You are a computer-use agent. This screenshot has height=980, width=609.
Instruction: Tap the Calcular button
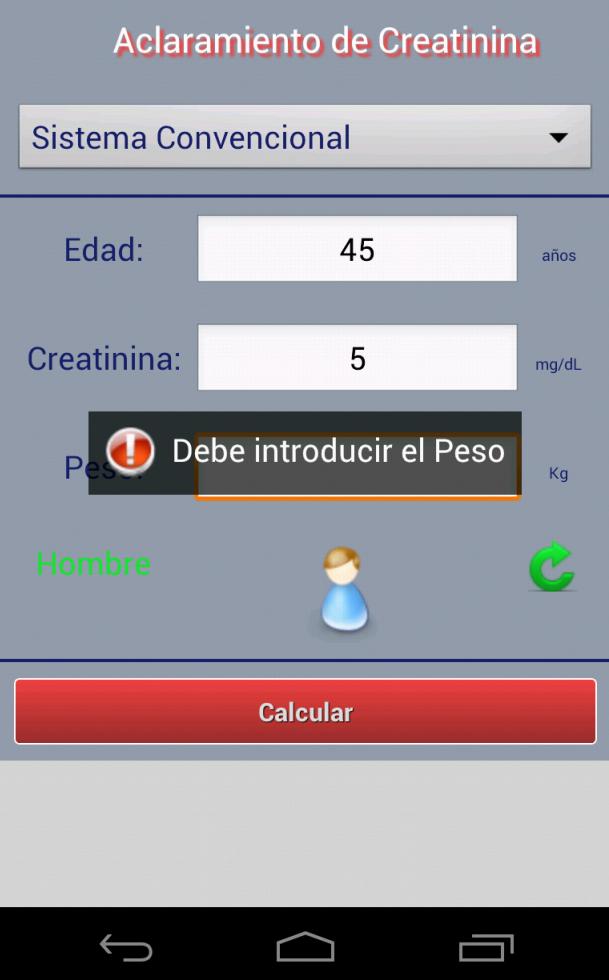(305, 712)
